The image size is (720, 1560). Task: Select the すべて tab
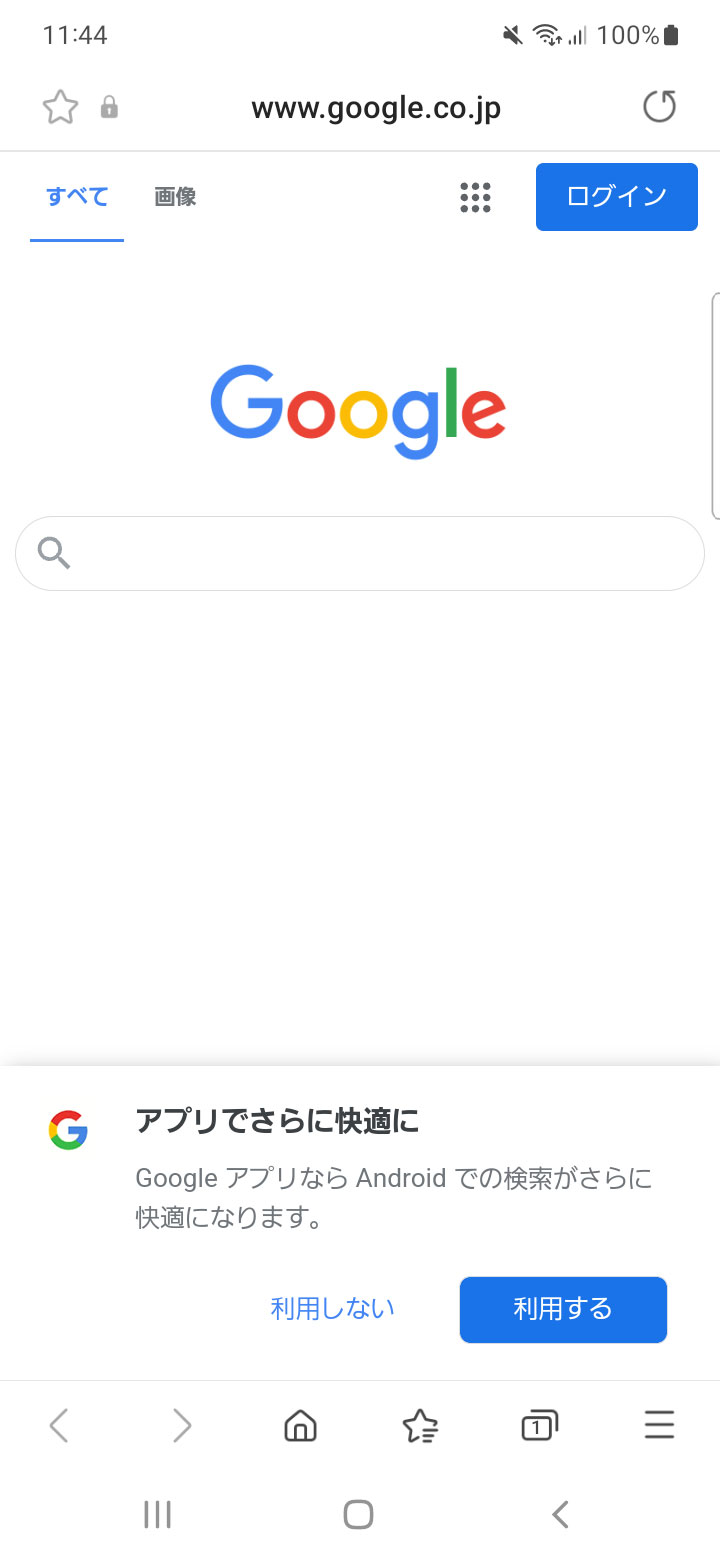[77, 197]
